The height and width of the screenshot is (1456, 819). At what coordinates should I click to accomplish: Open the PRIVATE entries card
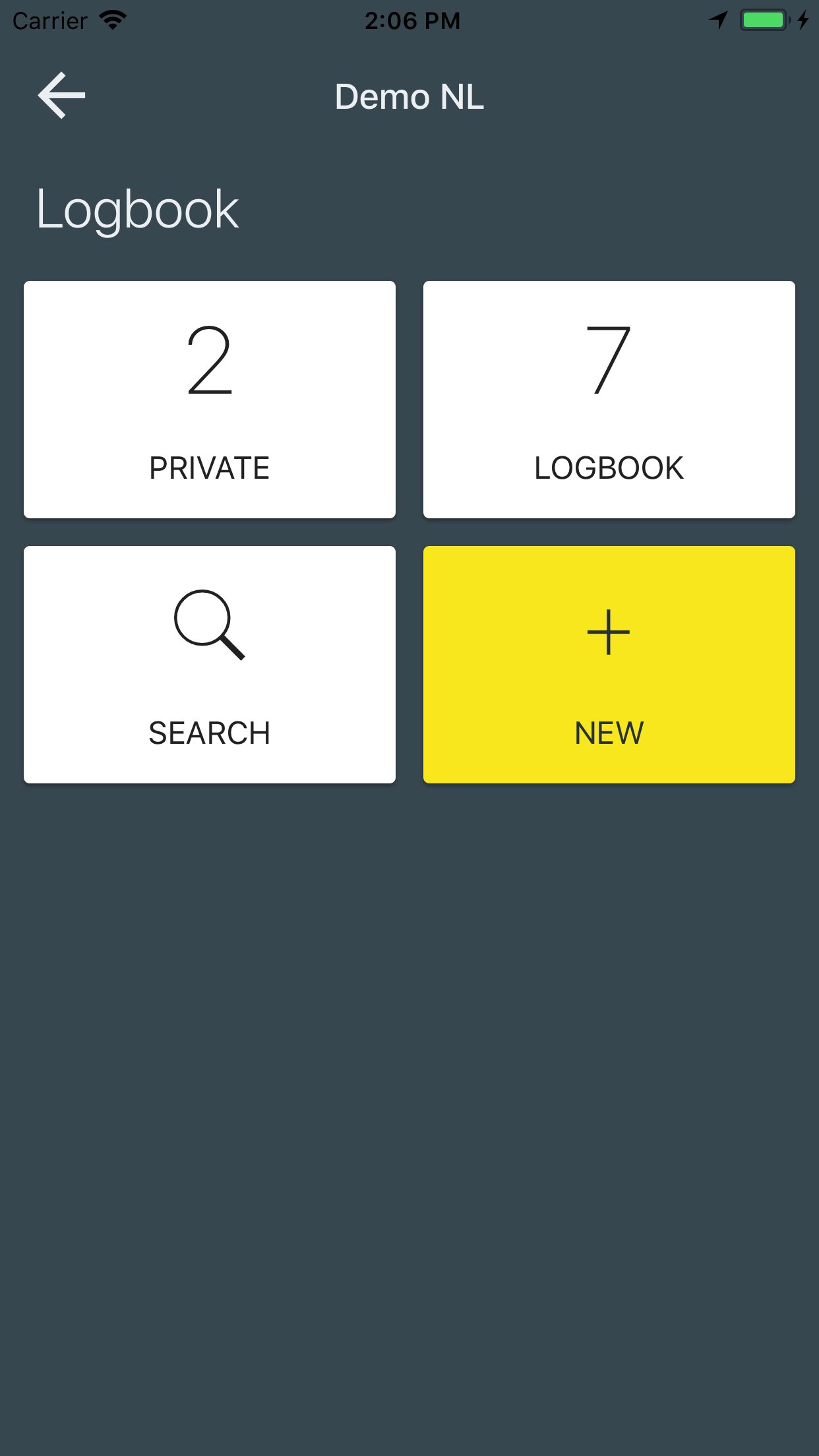coord(209,399)
